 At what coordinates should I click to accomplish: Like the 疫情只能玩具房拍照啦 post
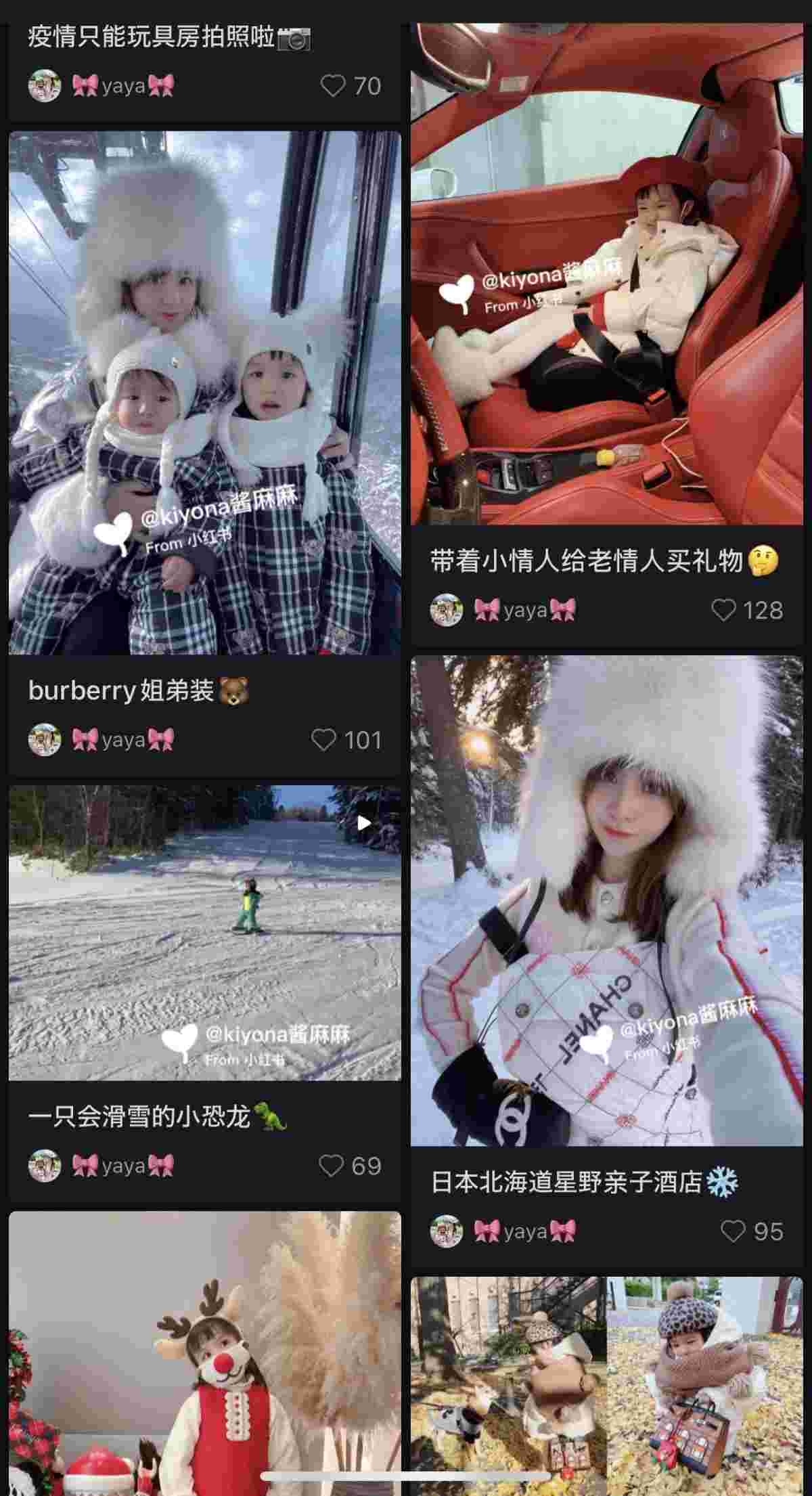[x=332, y=86]
